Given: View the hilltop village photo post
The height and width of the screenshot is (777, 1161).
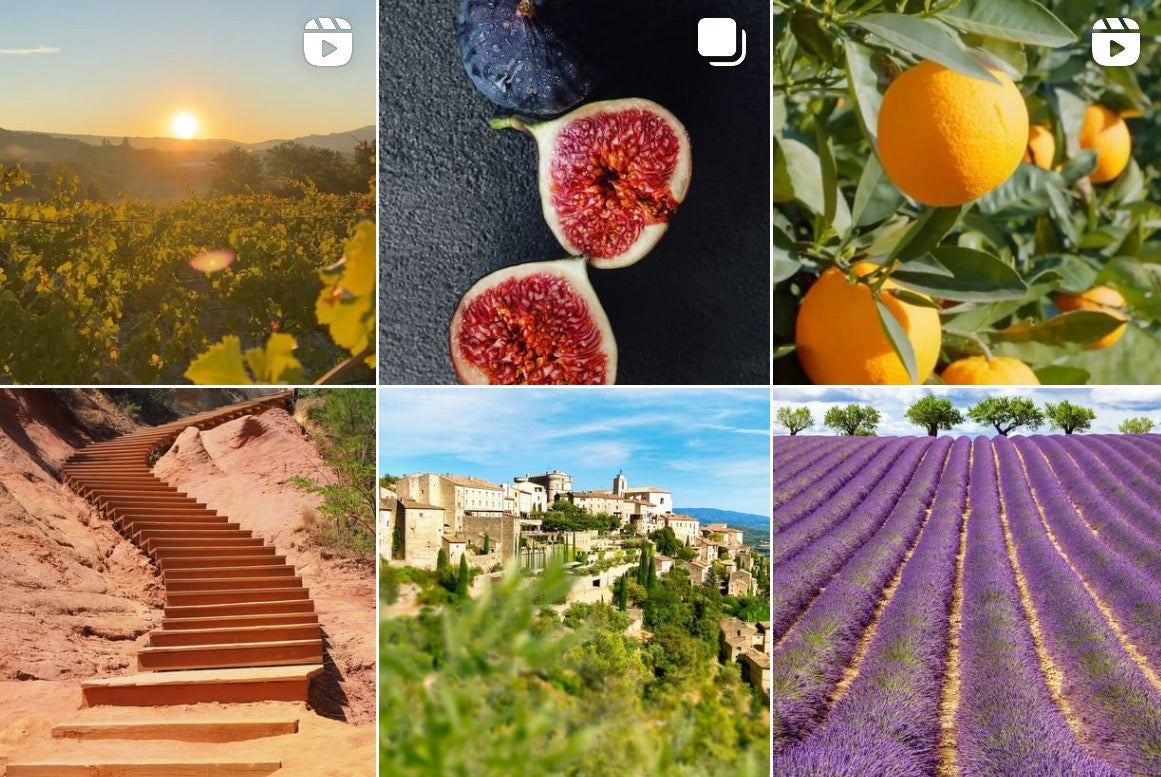Looking at the screenshot, I should click(574, 583).
